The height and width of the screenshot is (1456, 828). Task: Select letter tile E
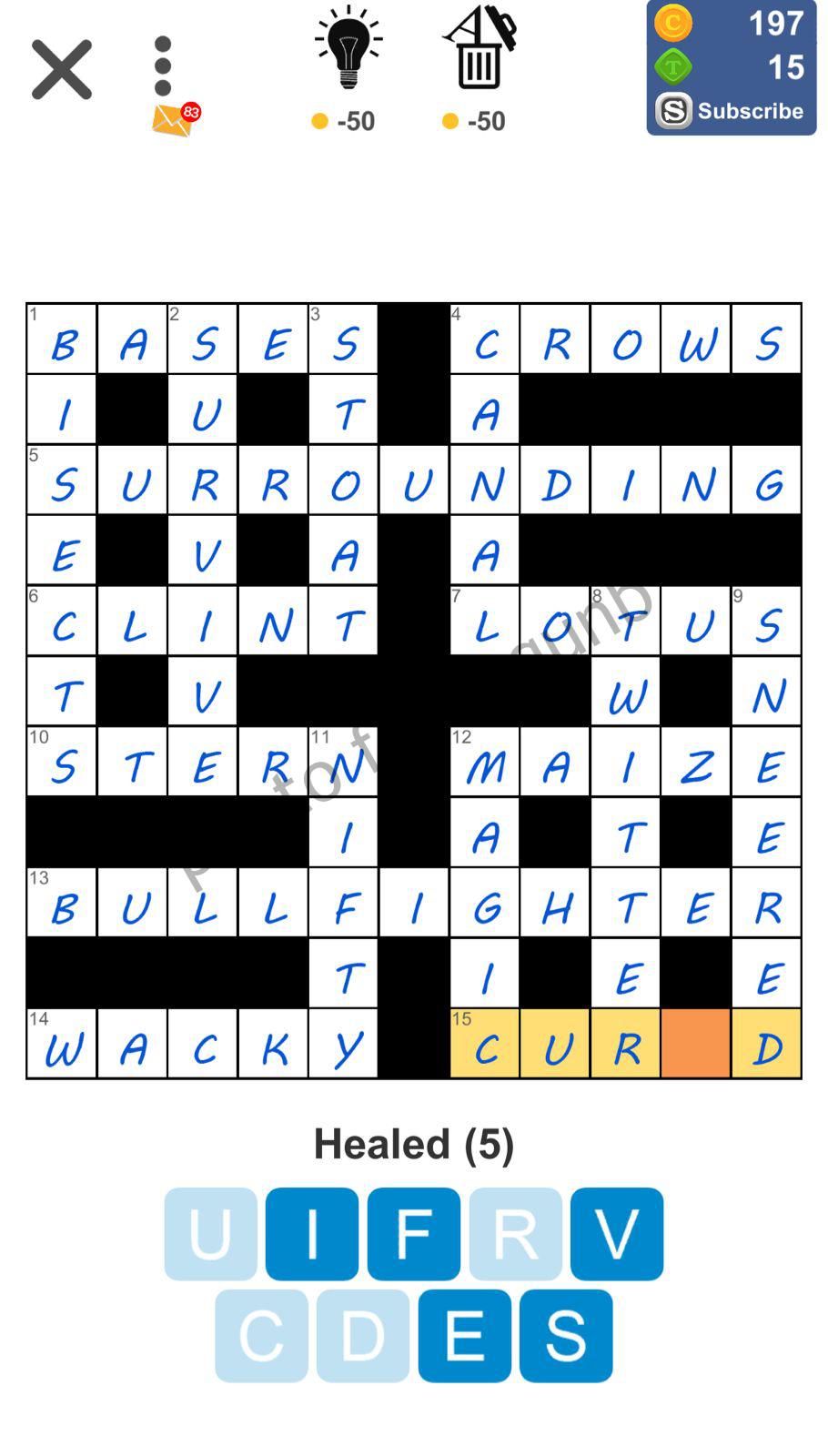[x=464, y=1335]
